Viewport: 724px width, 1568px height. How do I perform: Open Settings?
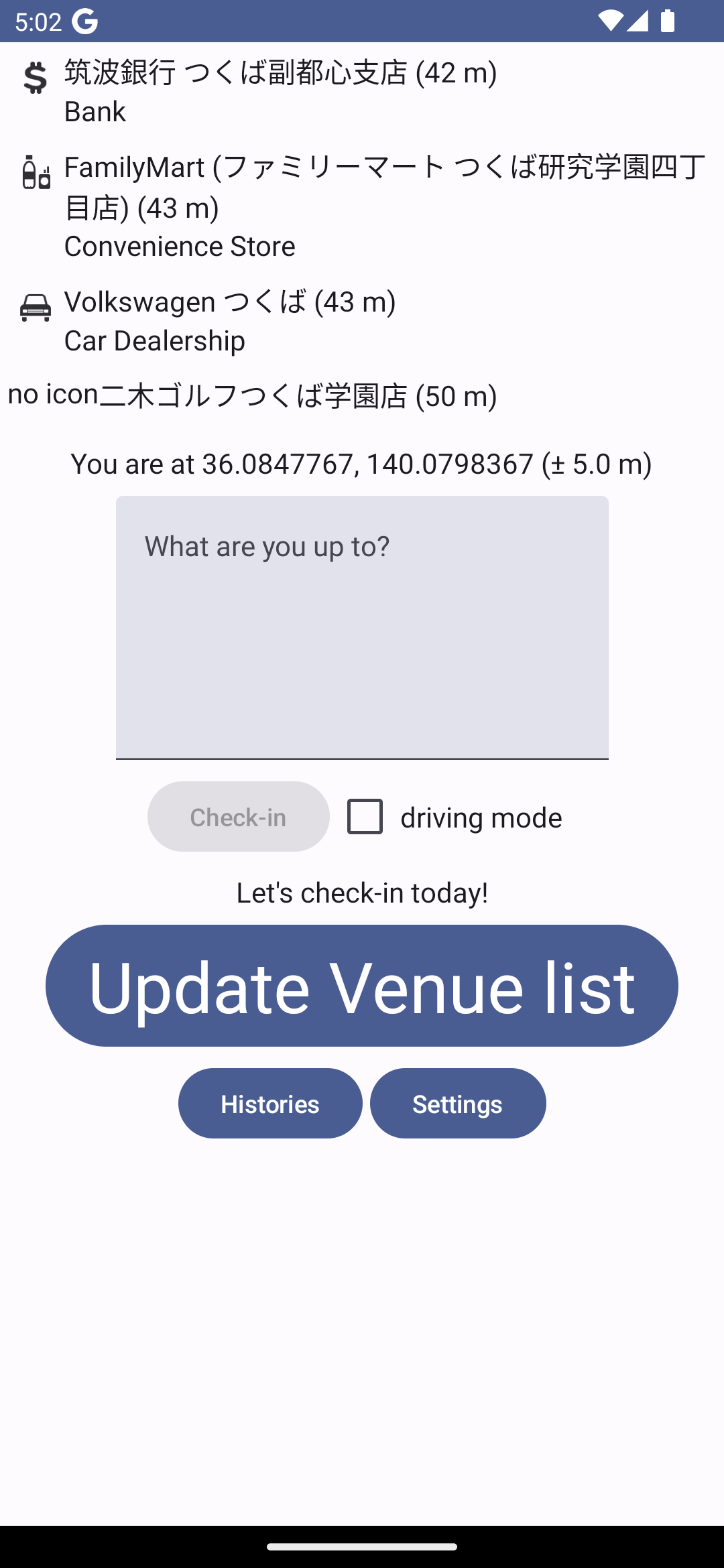point(458,1104)
